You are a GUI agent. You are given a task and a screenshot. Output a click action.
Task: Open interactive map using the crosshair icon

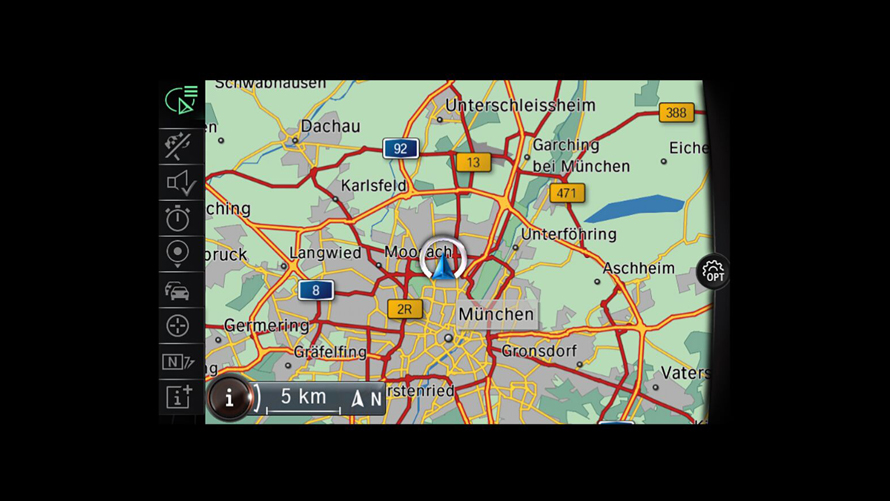pos(178,326)
